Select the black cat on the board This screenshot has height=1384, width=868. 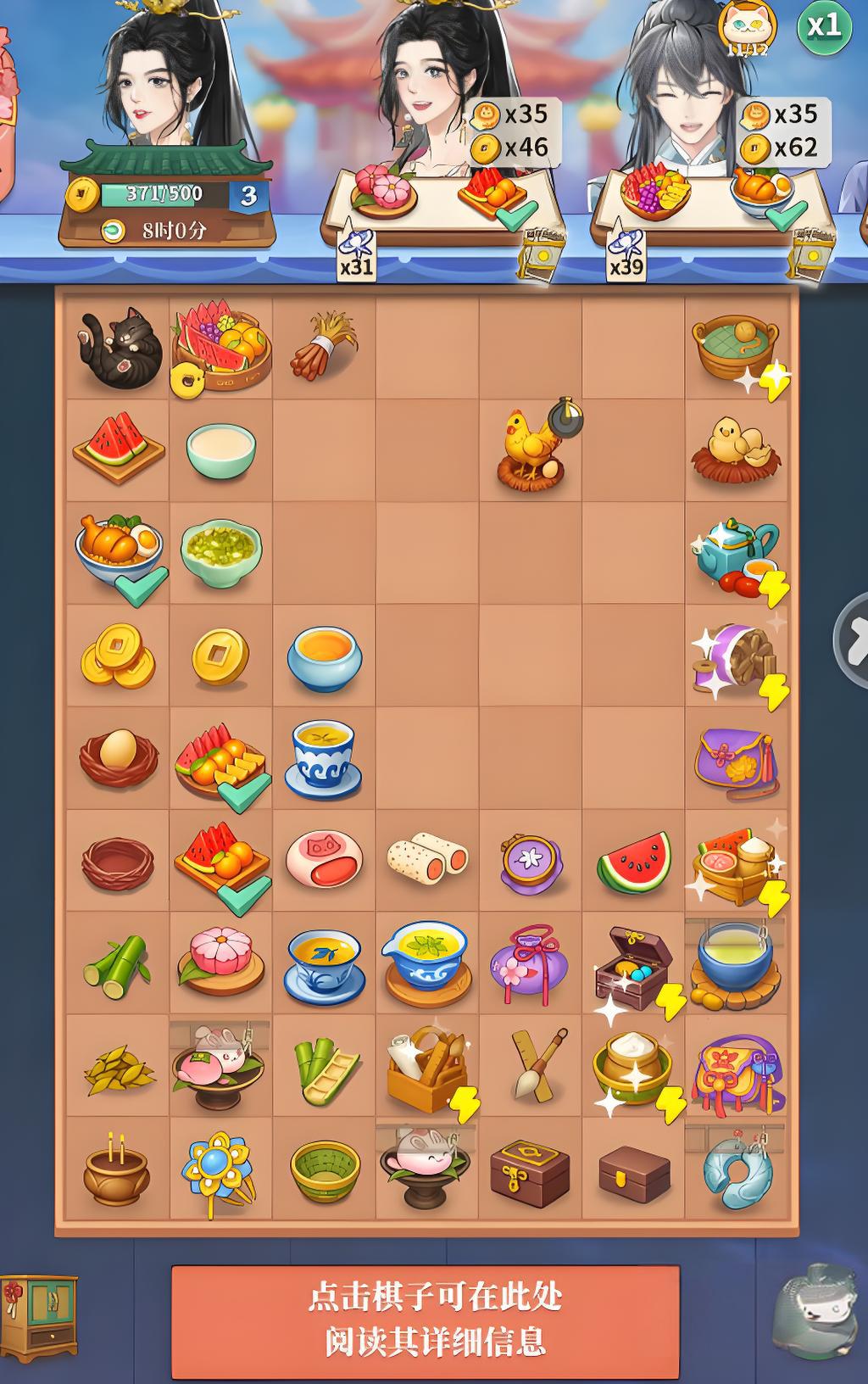click(118, 348)
